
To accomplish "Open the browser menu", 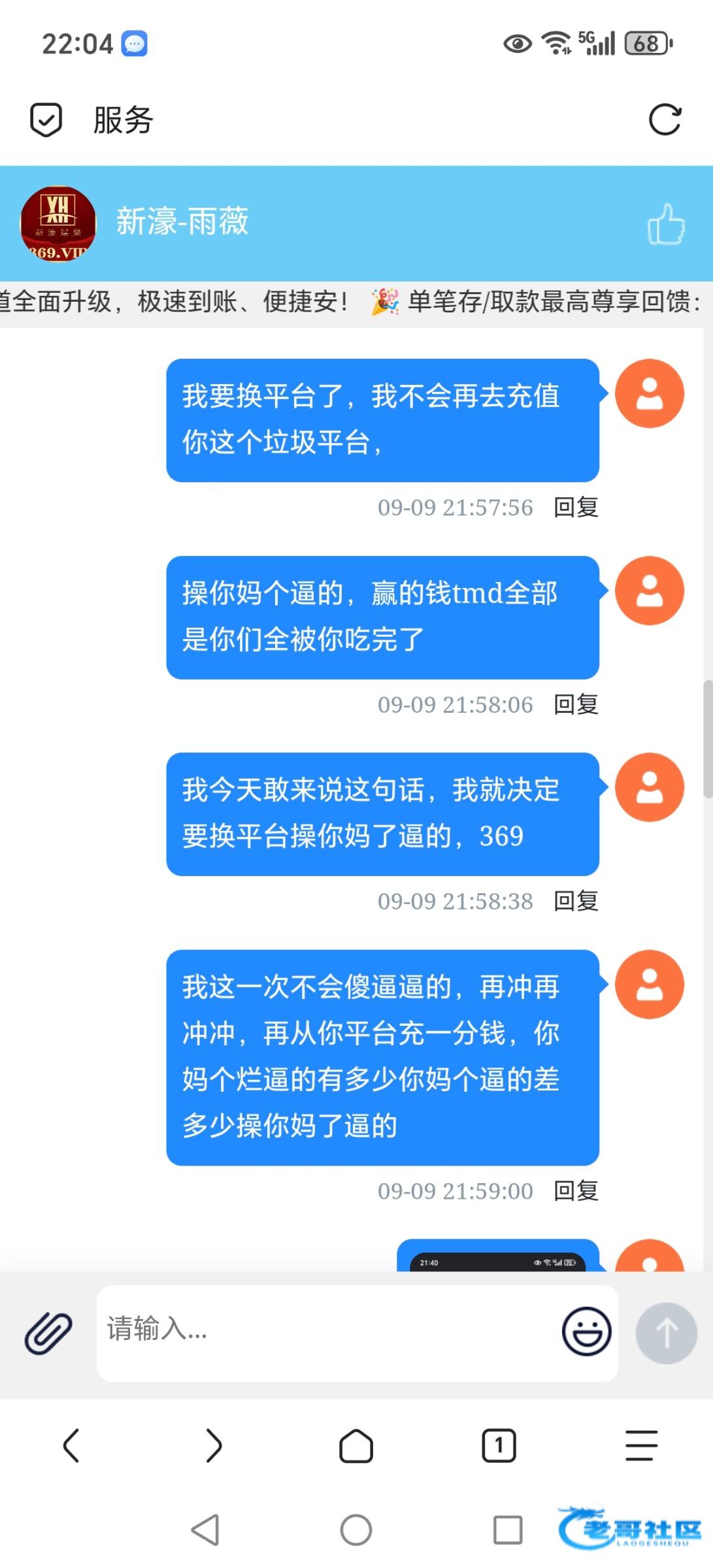I will tap(641, 1445).
